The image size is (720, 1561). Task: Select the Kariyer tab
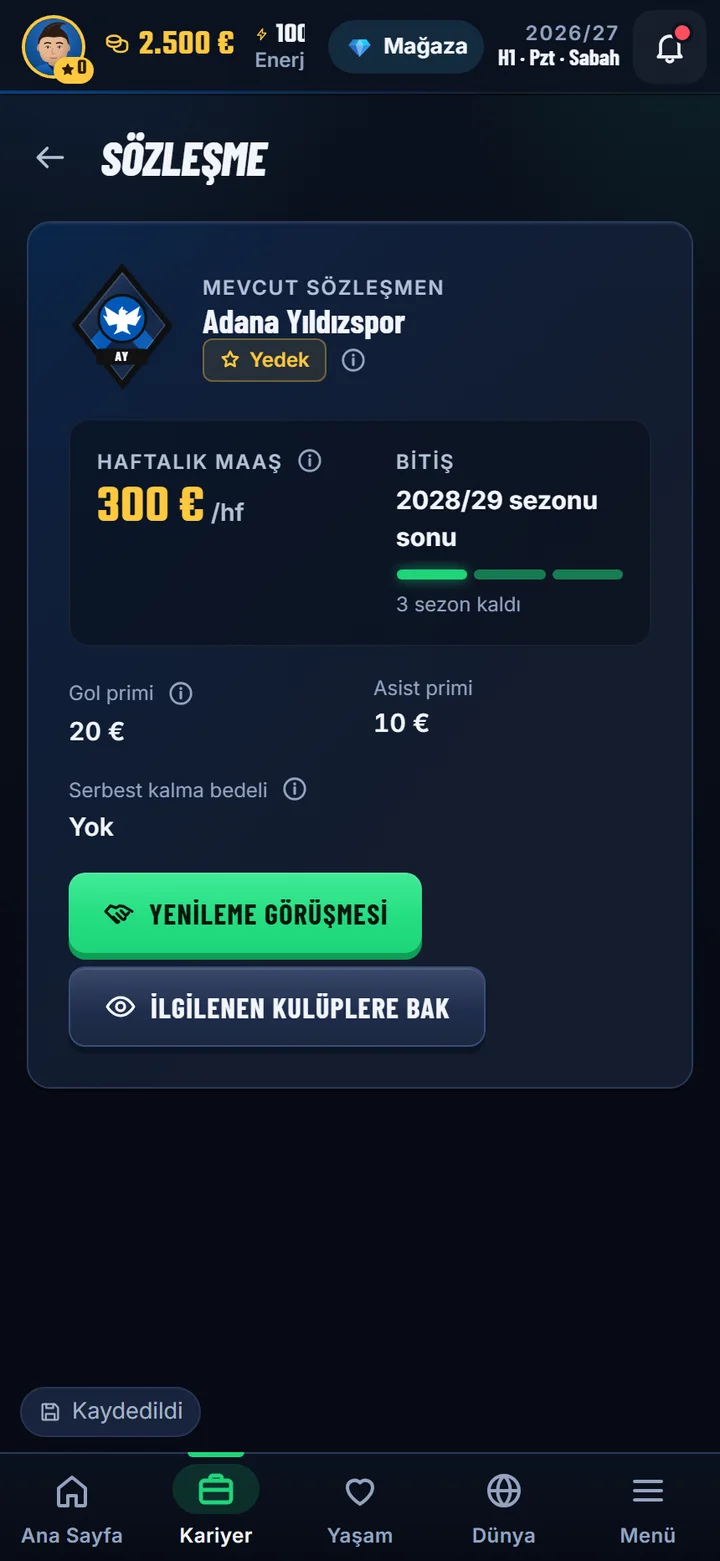[216, 1507]
